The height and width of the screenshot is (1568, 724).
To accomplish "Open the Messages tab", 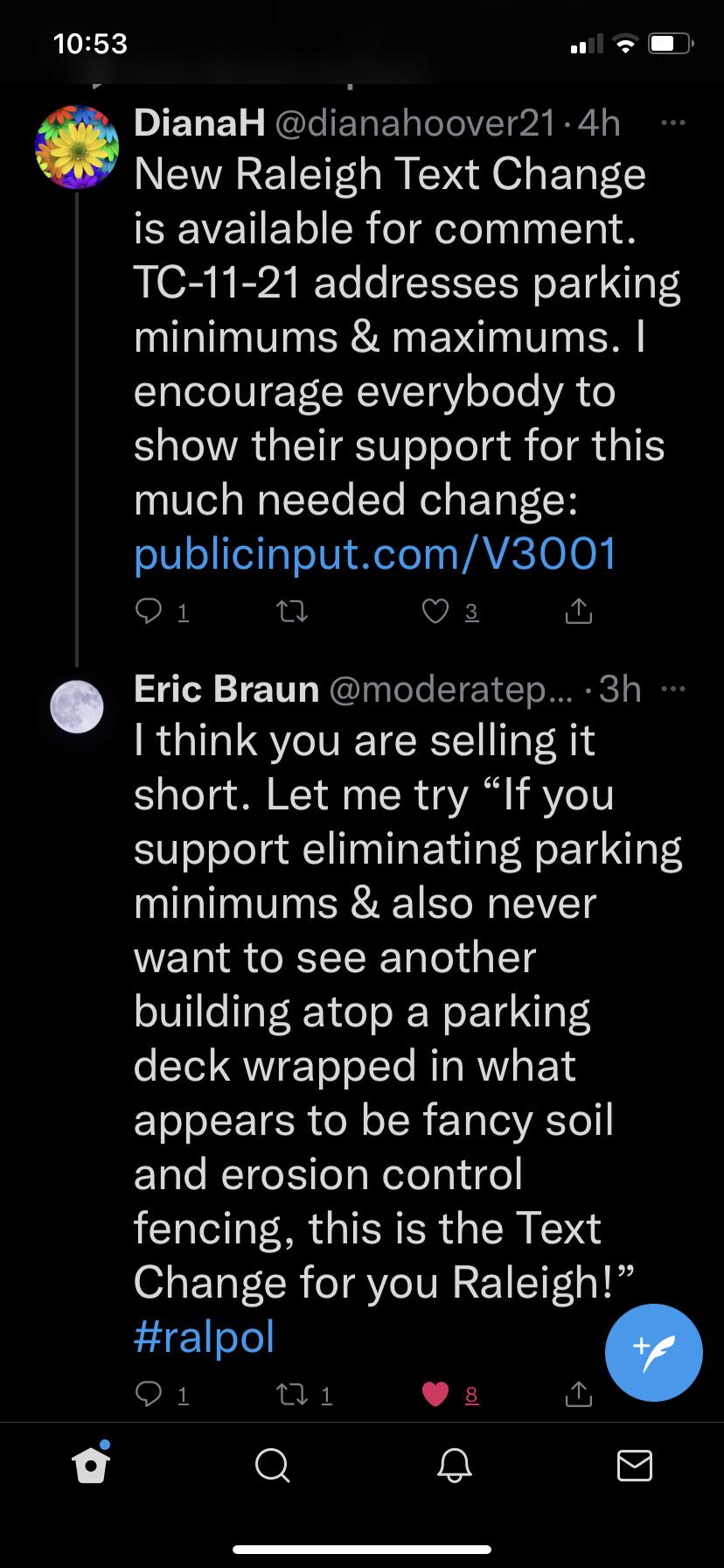I will point(635,1465).
